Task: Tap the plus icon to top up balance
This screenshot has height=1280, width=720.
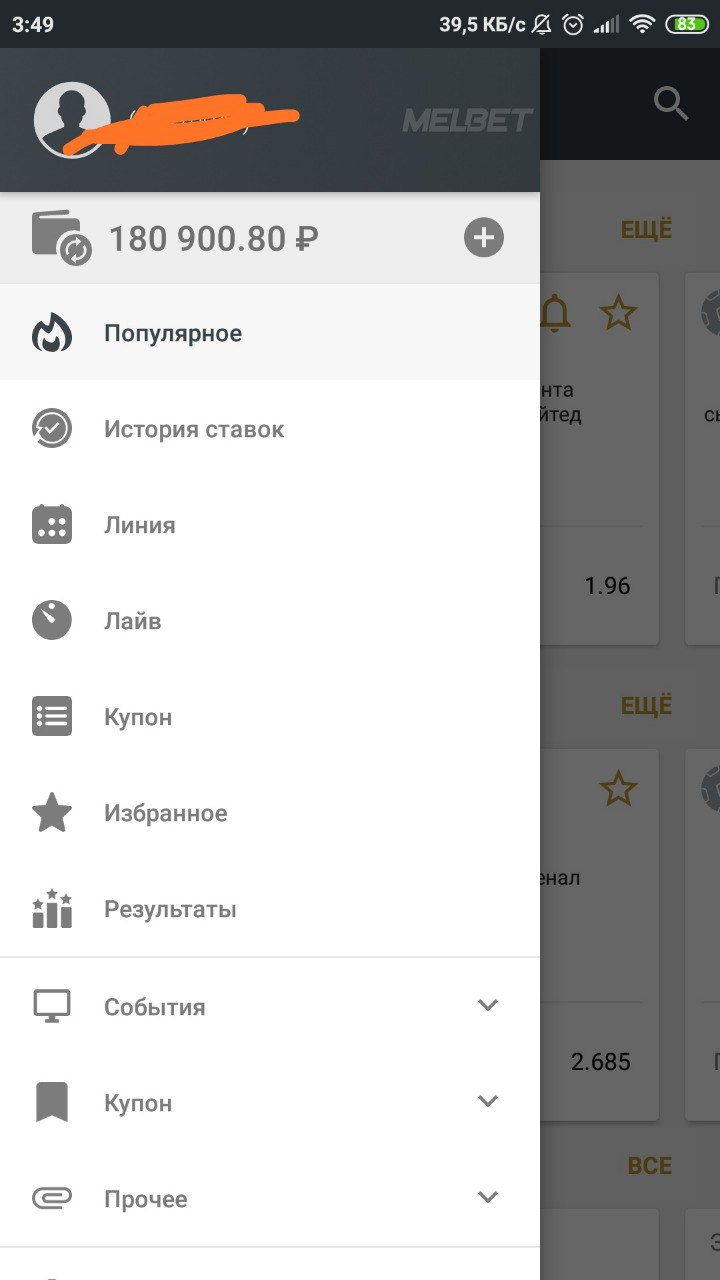Action: click(x=484, y=238)
